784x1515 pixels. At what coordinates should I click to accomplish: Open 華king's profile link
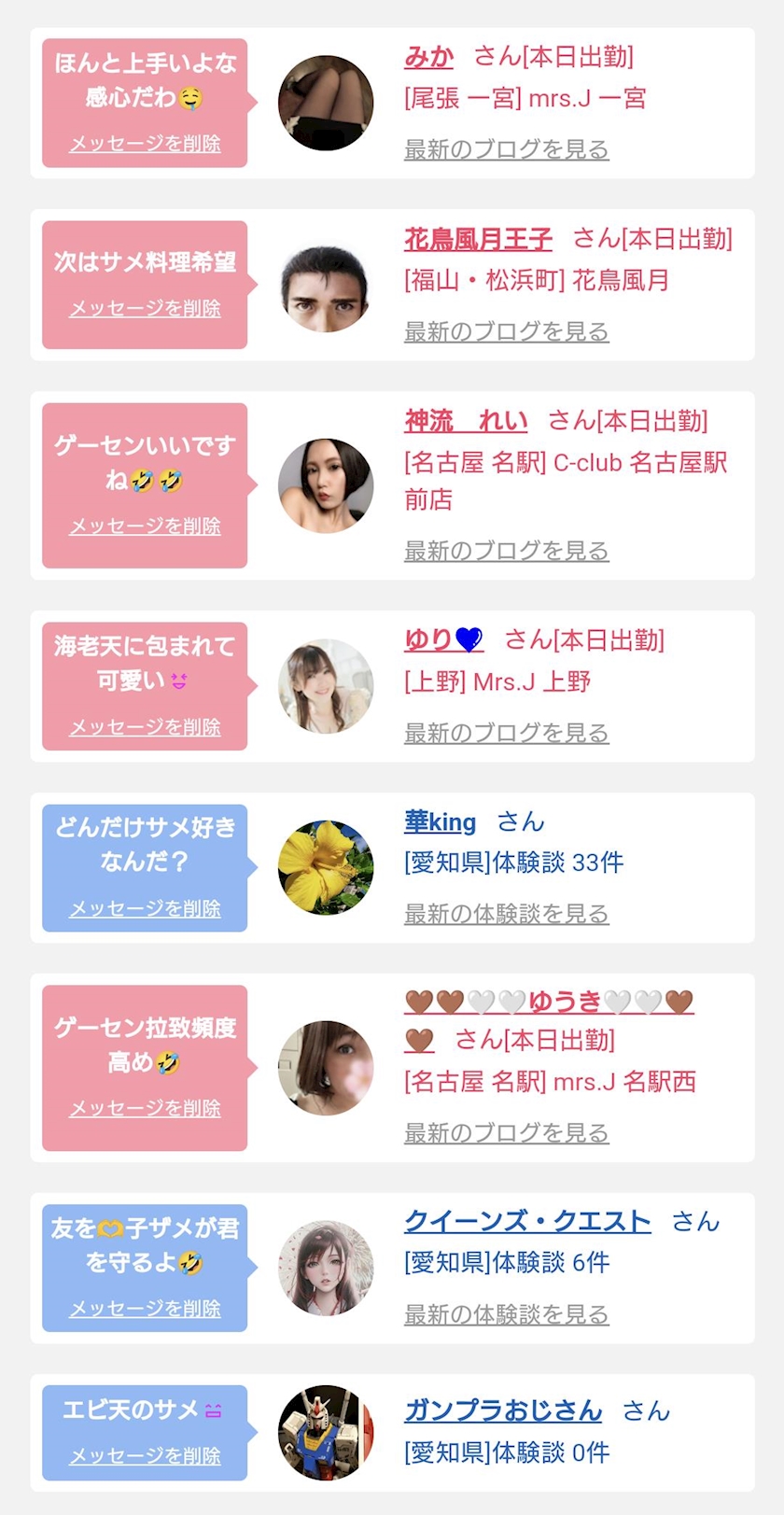coord(440,821)
